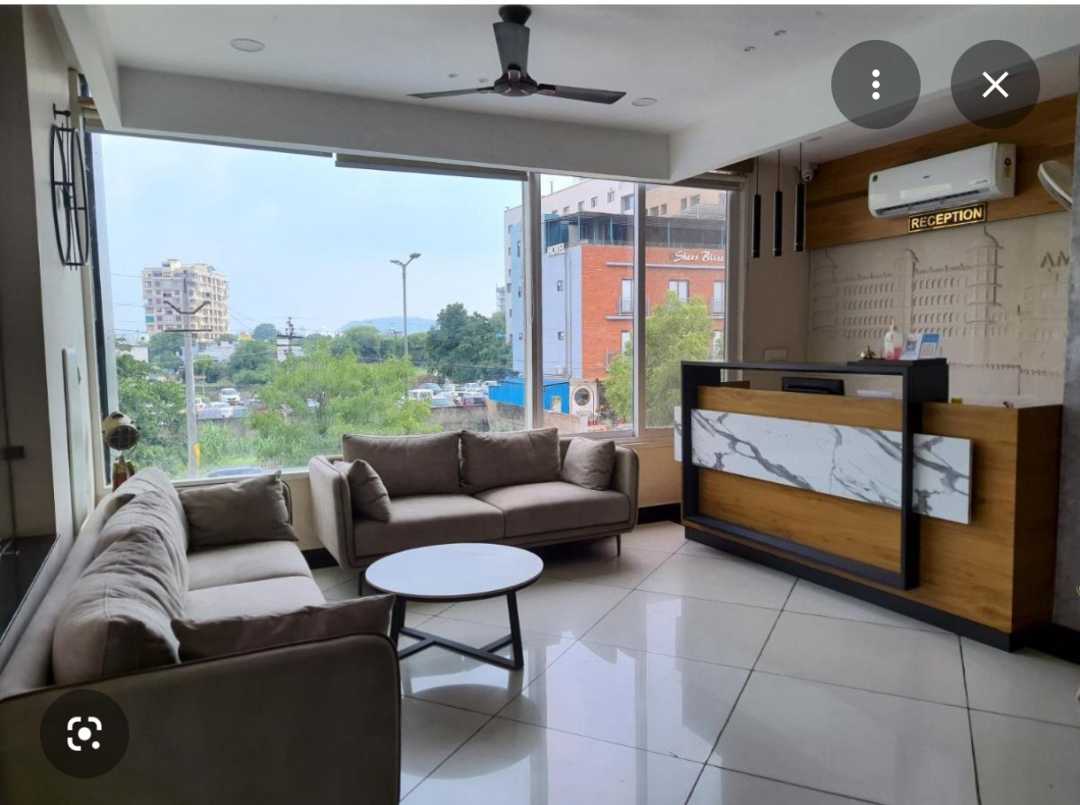The image size is (1080, 805).
Task: Search this image with Lens
Action: [84, 733]
